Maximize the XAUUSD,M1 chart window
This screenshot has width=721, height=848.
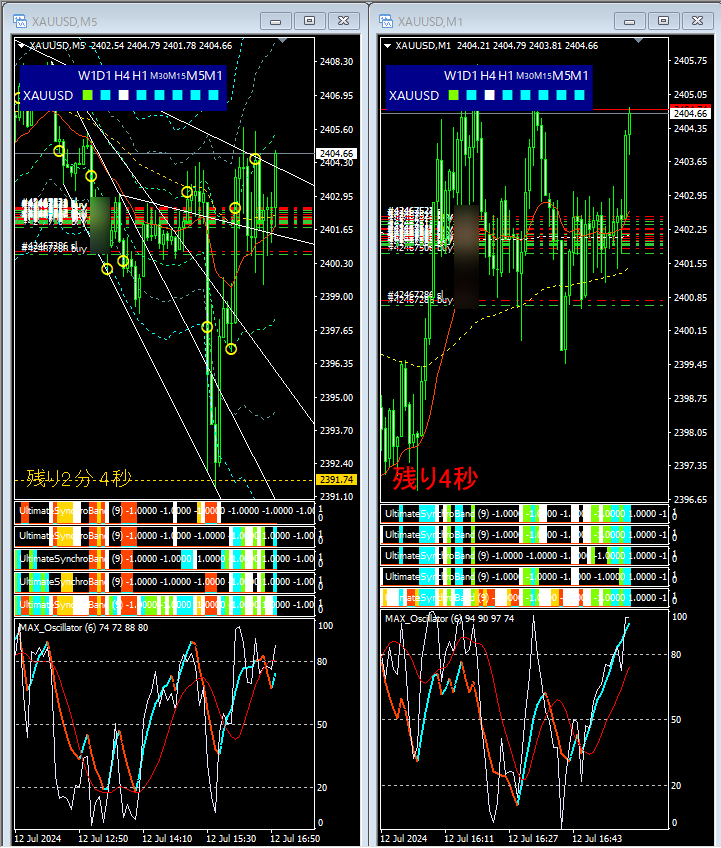[x=662, y=20]
